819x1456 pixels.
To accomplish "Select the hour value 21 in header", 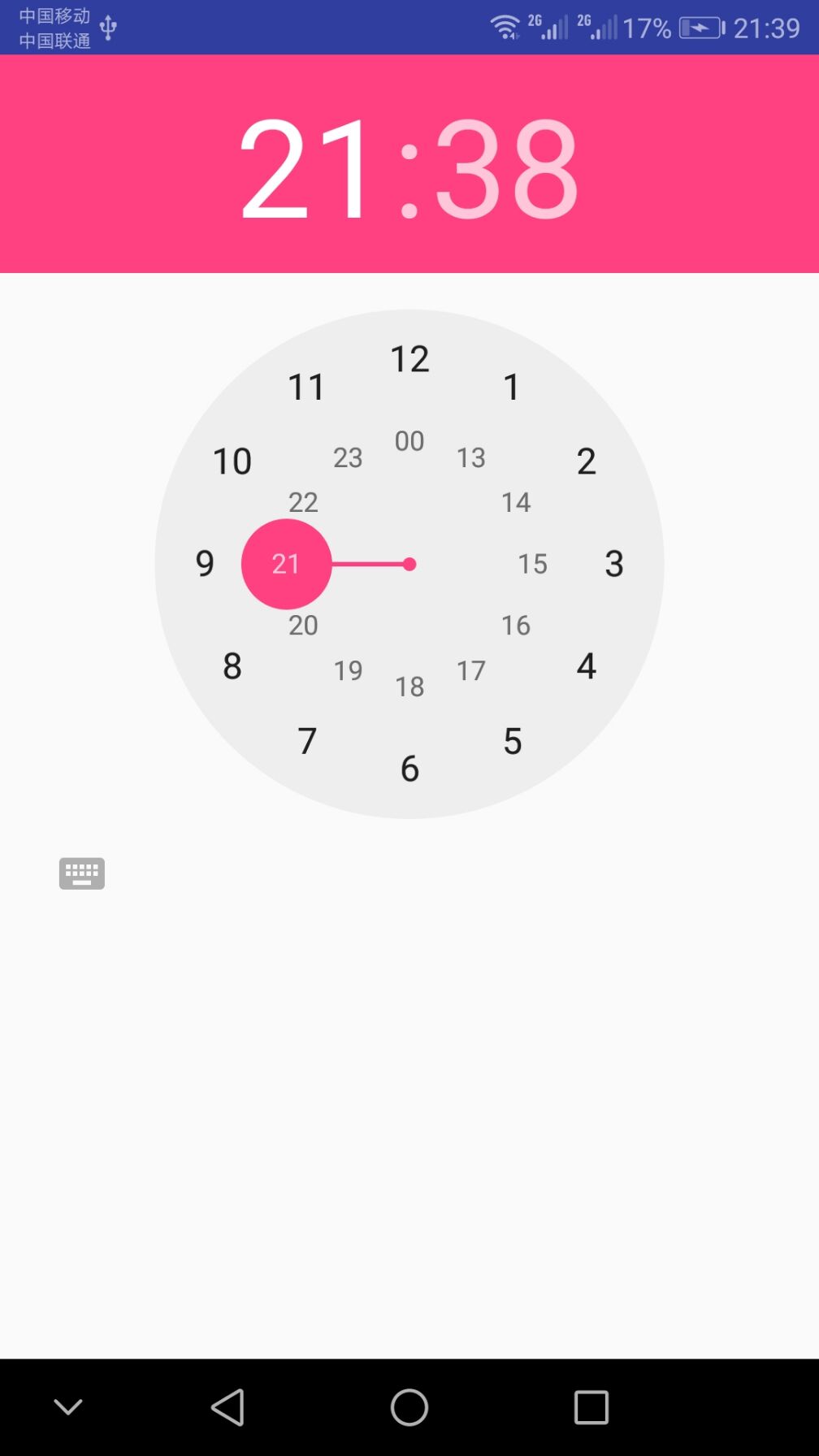I will (307, 168).
